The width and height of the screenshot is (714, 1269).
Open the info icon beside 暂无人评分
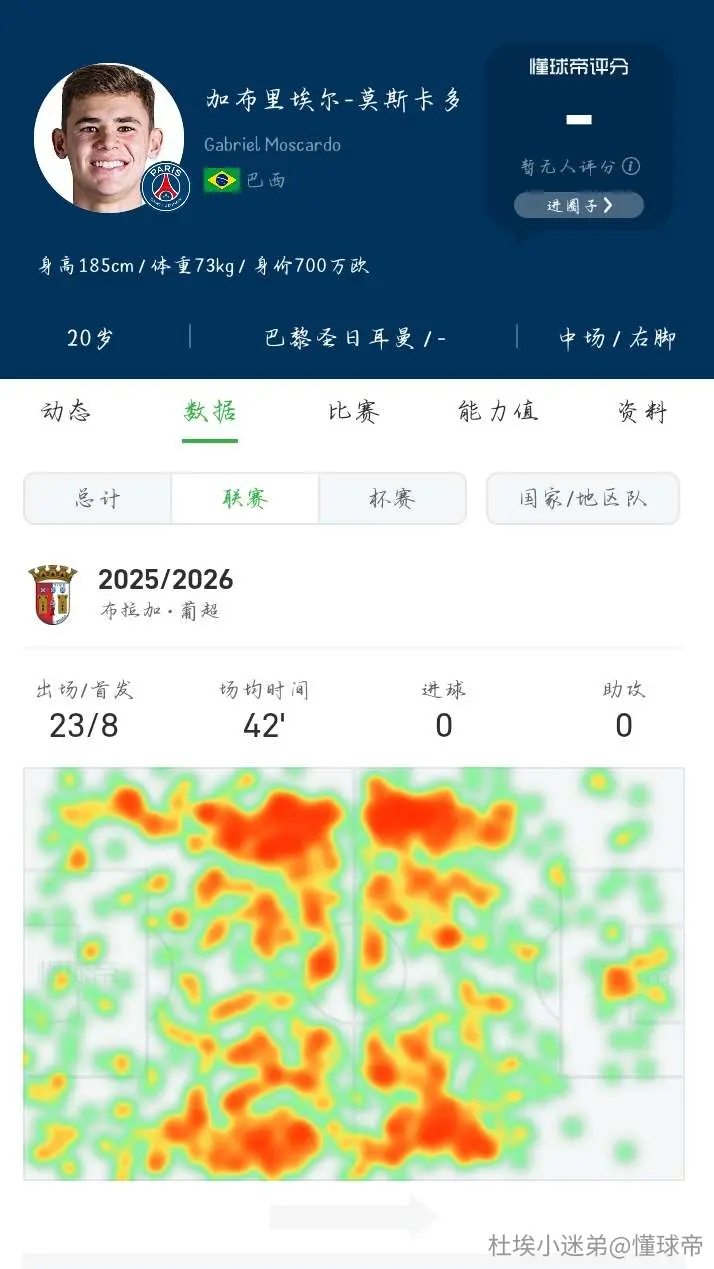pyautogui.click(x=631, y=167)
